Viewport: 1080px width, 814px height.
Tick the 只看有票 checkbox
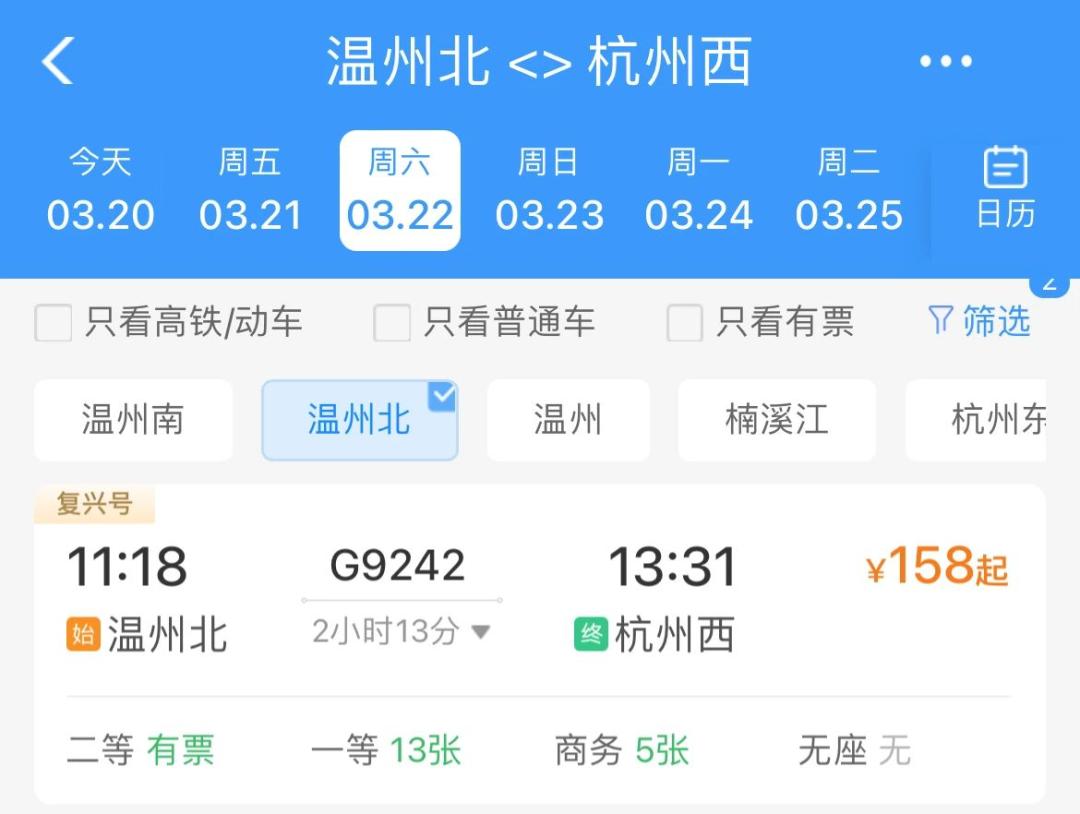tap(685, 323)
